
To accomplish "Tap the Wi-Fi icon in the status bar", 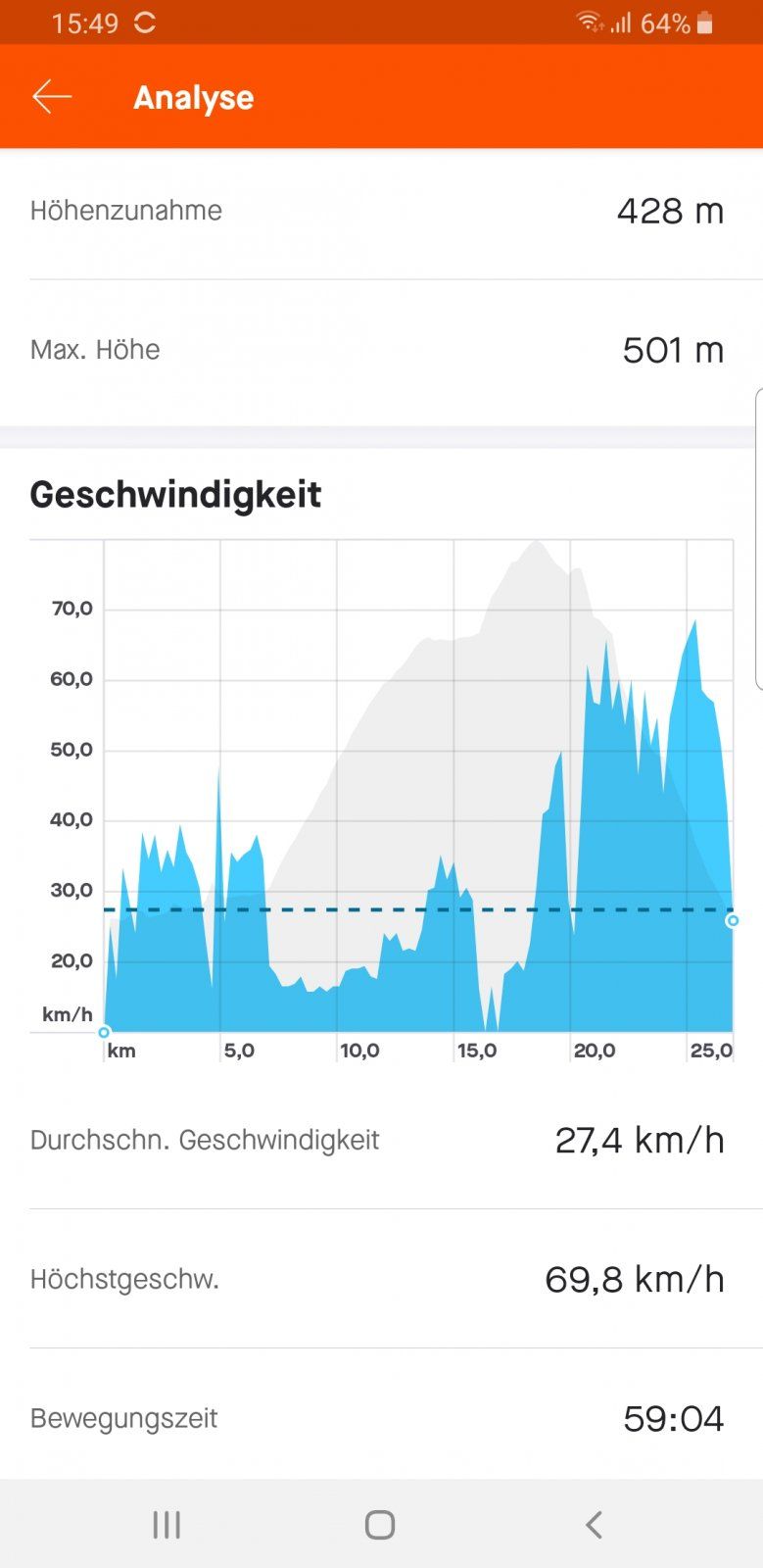I will click(592, 22).
